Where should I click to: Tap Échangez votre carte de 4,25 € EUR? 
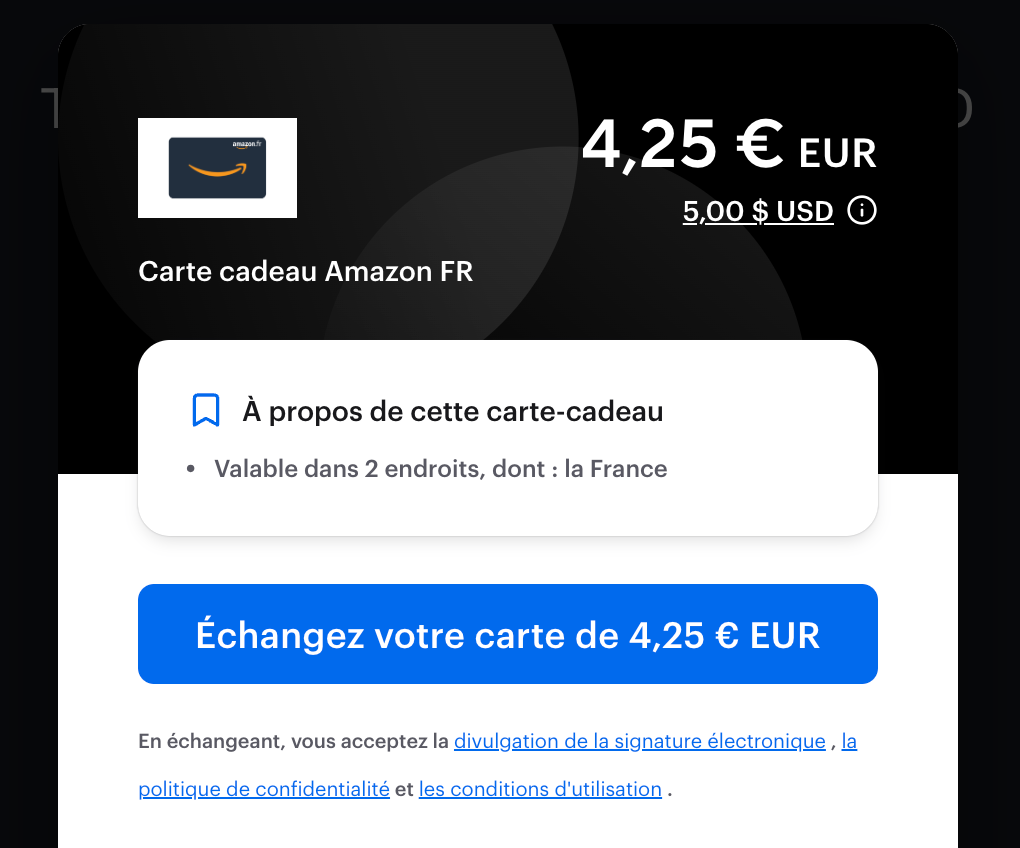pos(507,634)
